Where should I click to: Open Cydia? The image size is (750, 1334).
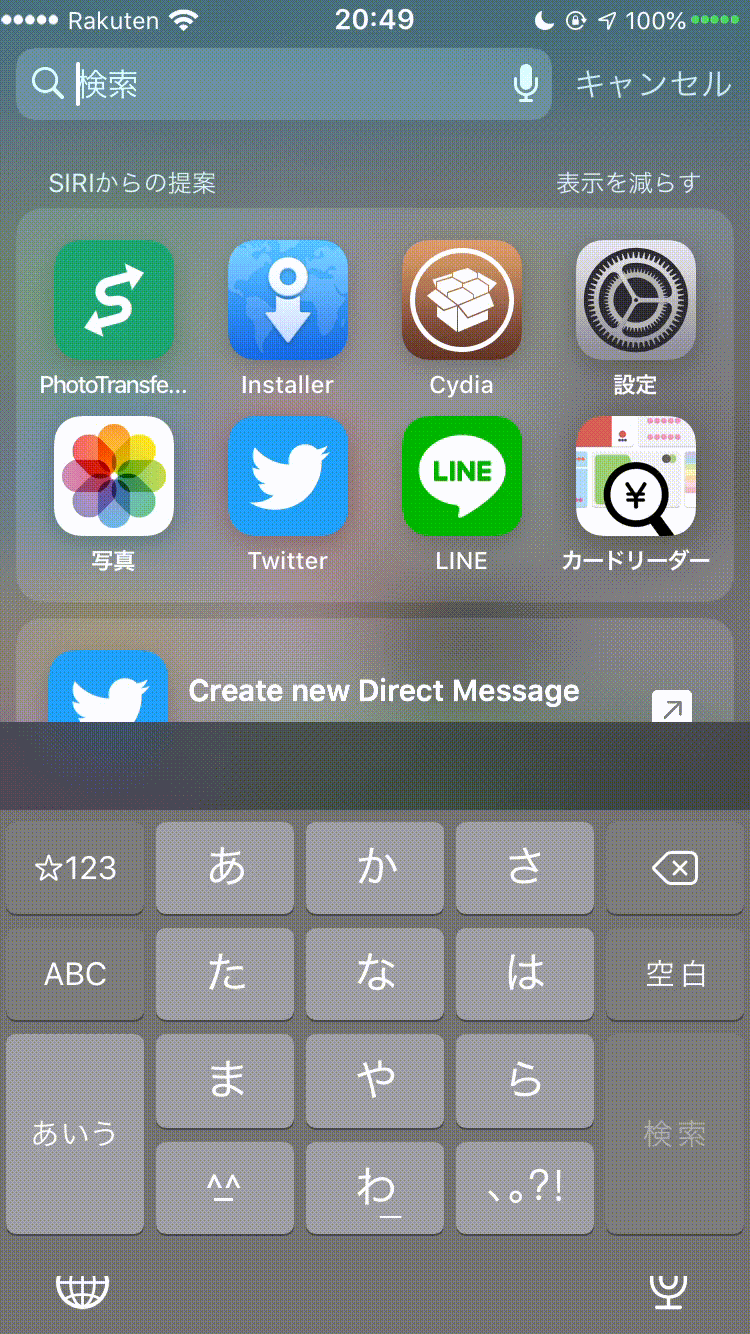coord(462,300)
